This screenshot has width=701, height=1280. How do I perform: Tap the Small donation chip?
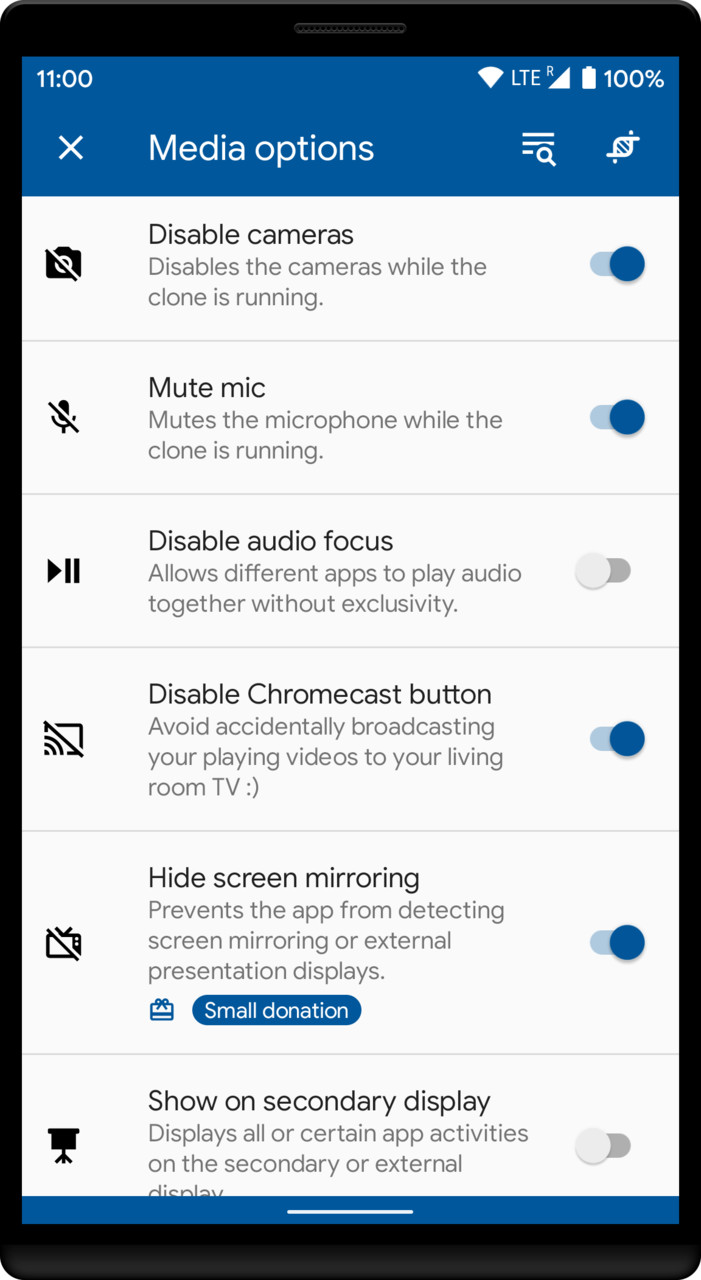[276, 1010]
